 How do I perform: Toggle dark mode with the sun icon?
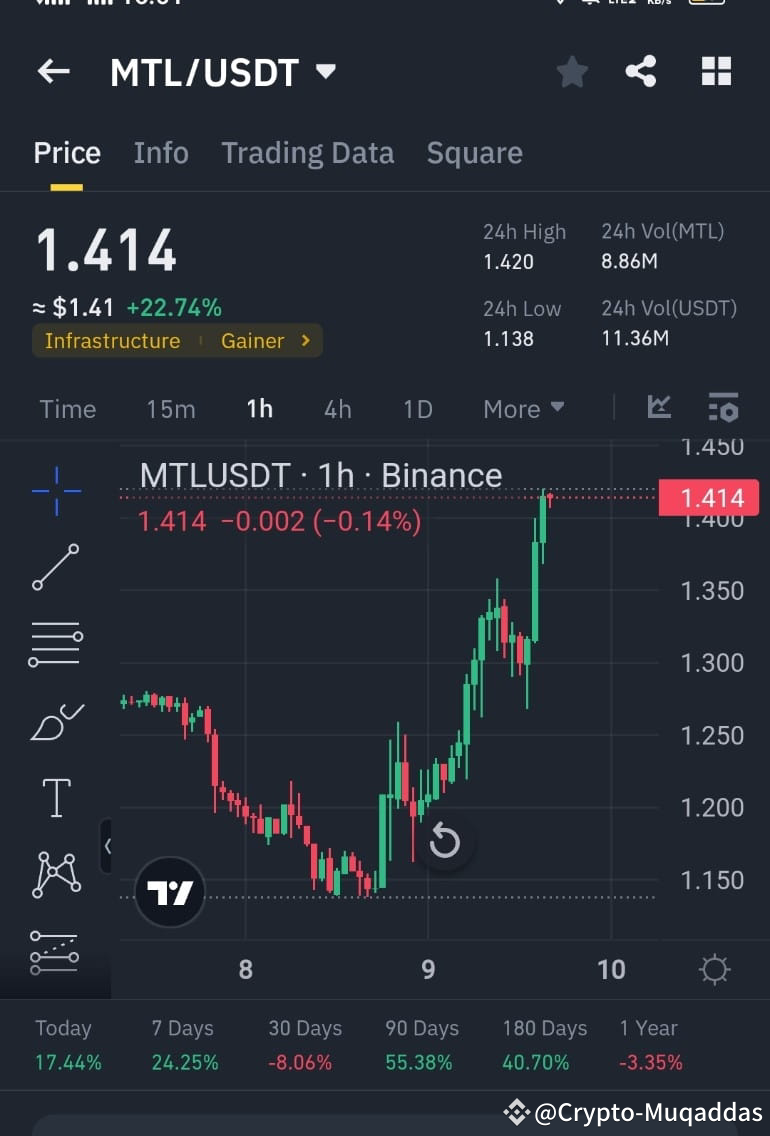pyautogui.click(x=714, y=968)
